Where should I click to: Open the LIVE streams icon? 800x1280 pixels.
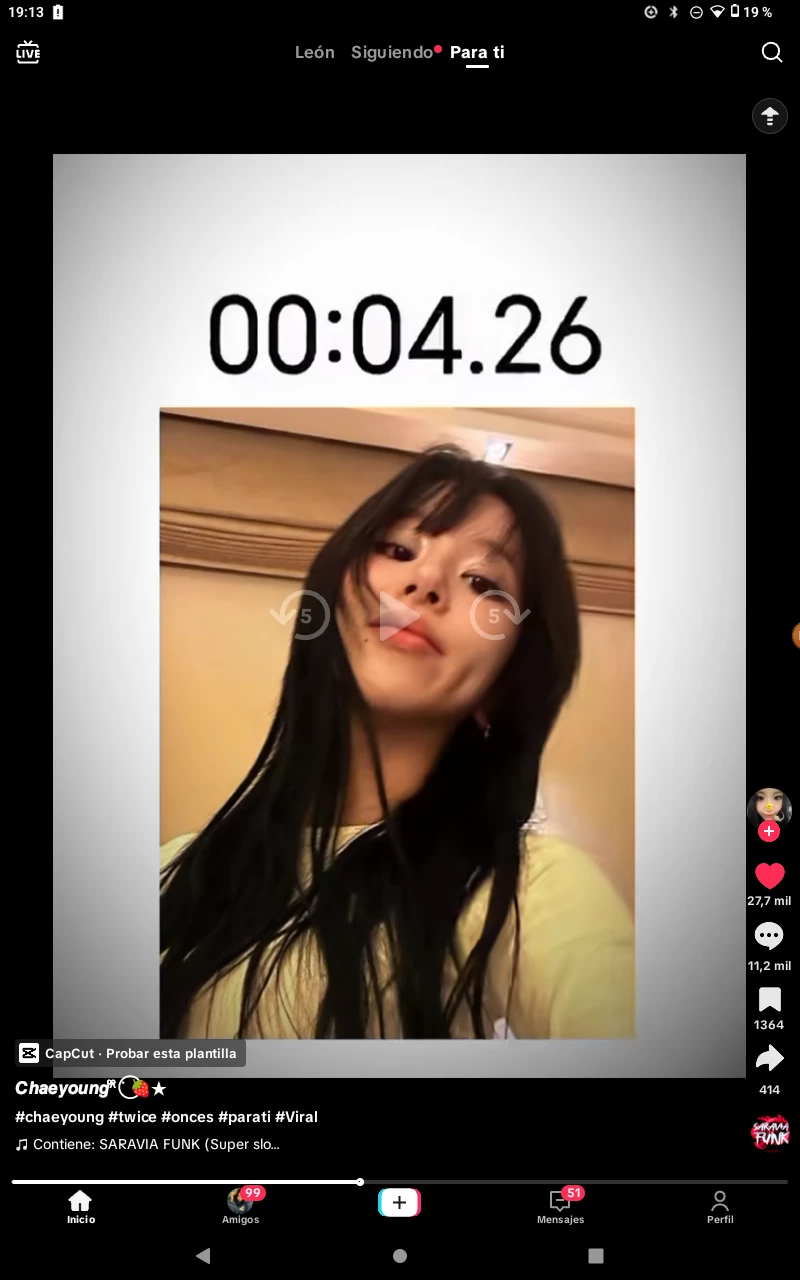[x=28, y=52]
